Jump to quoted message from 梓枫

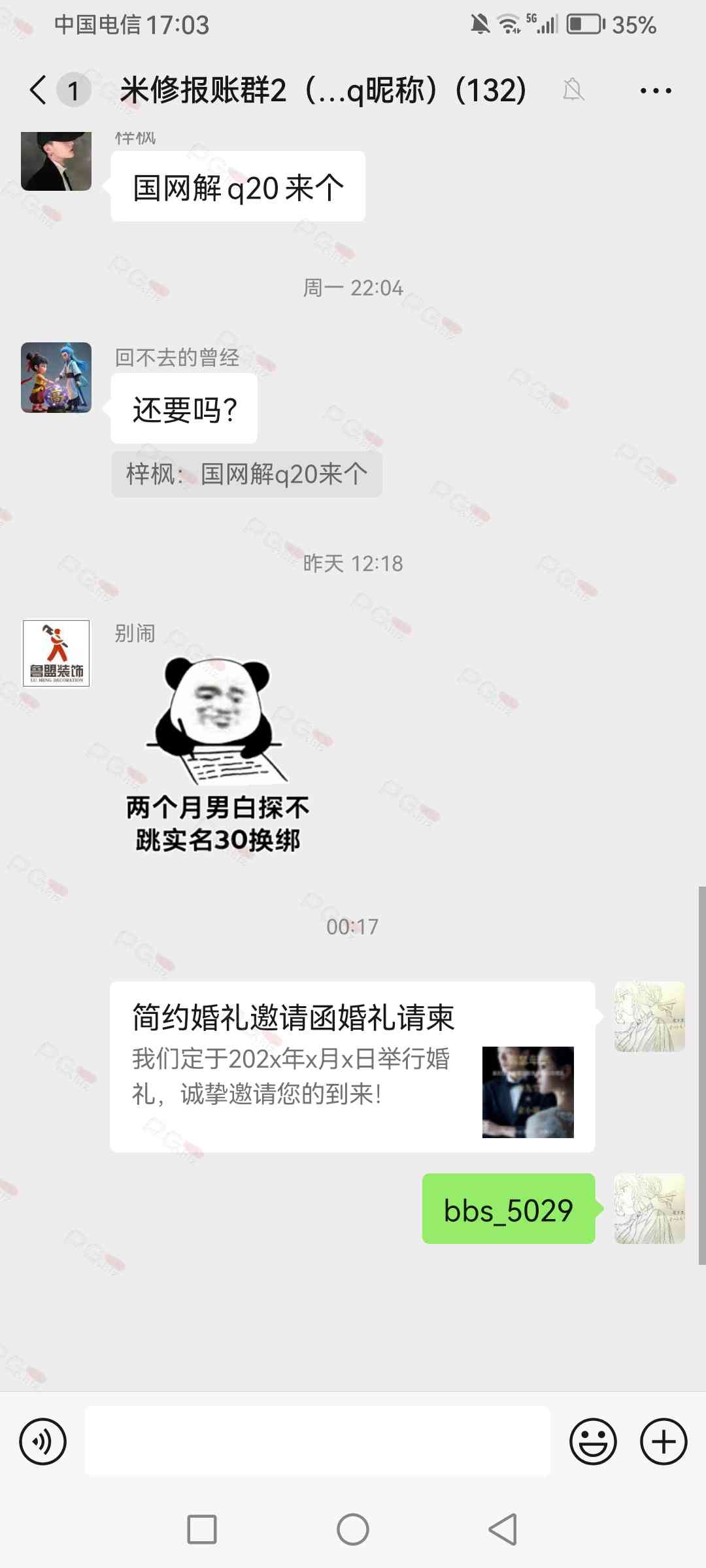click(x=246, y=474)
